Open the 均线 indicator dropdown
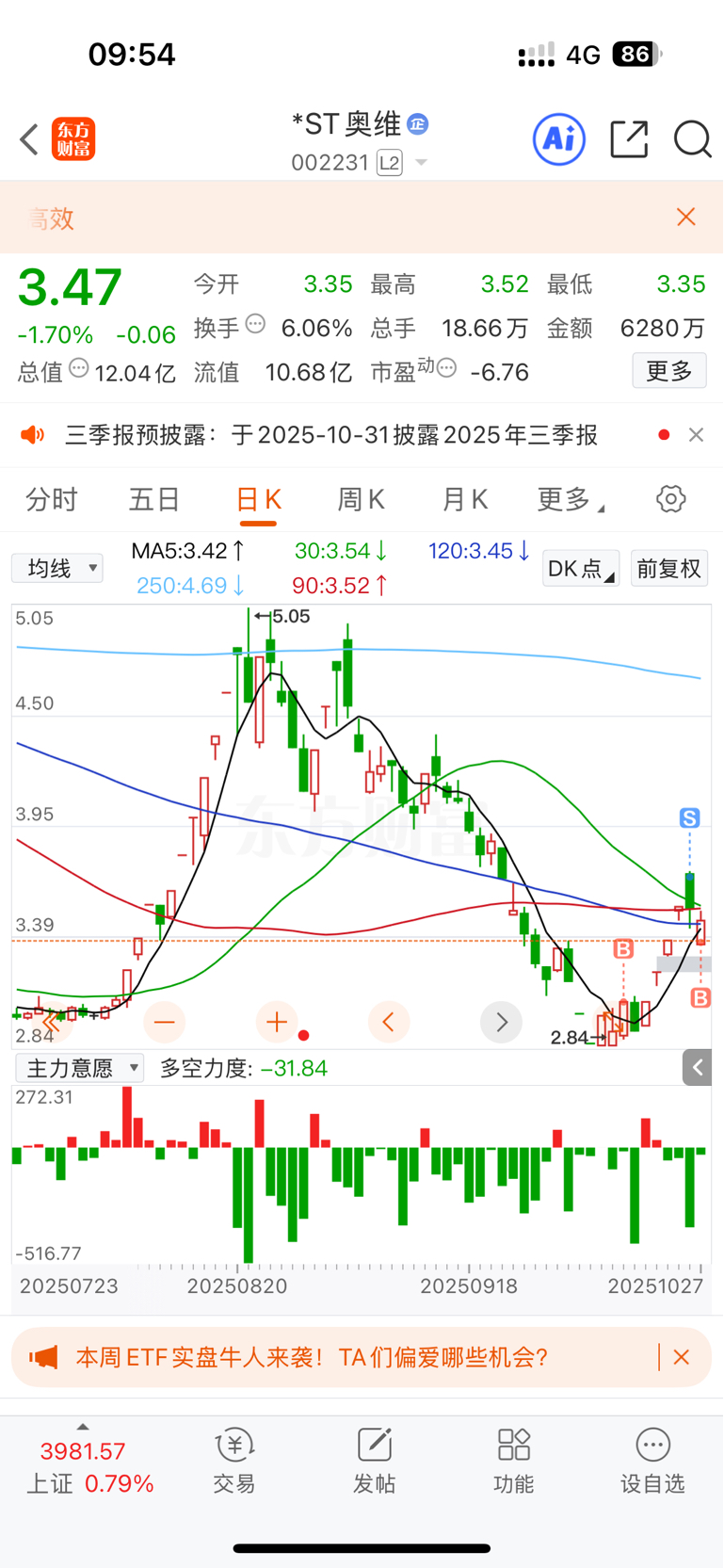The image size is (724, 1568). (57, 568)
